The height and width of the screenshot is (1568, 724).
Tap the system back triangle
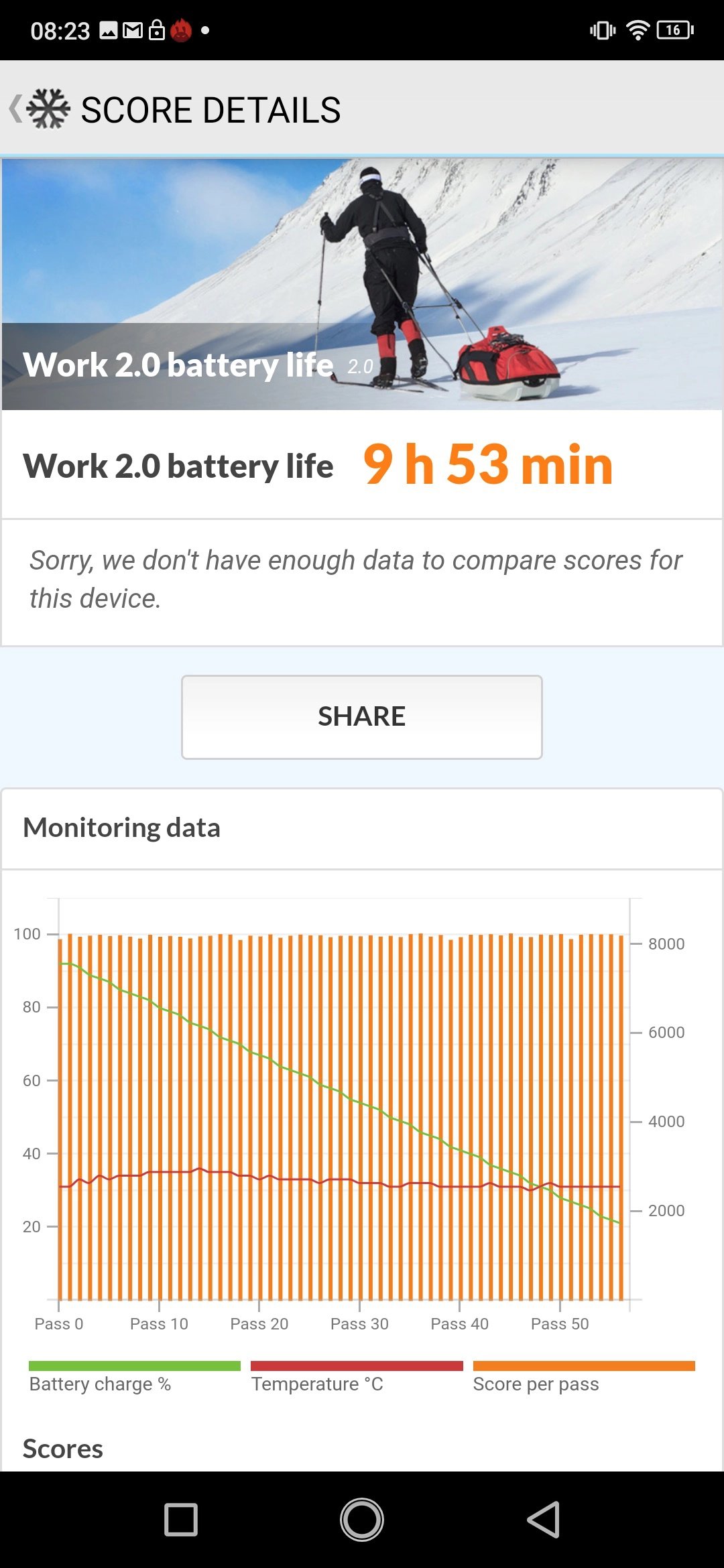point(544,1519)
